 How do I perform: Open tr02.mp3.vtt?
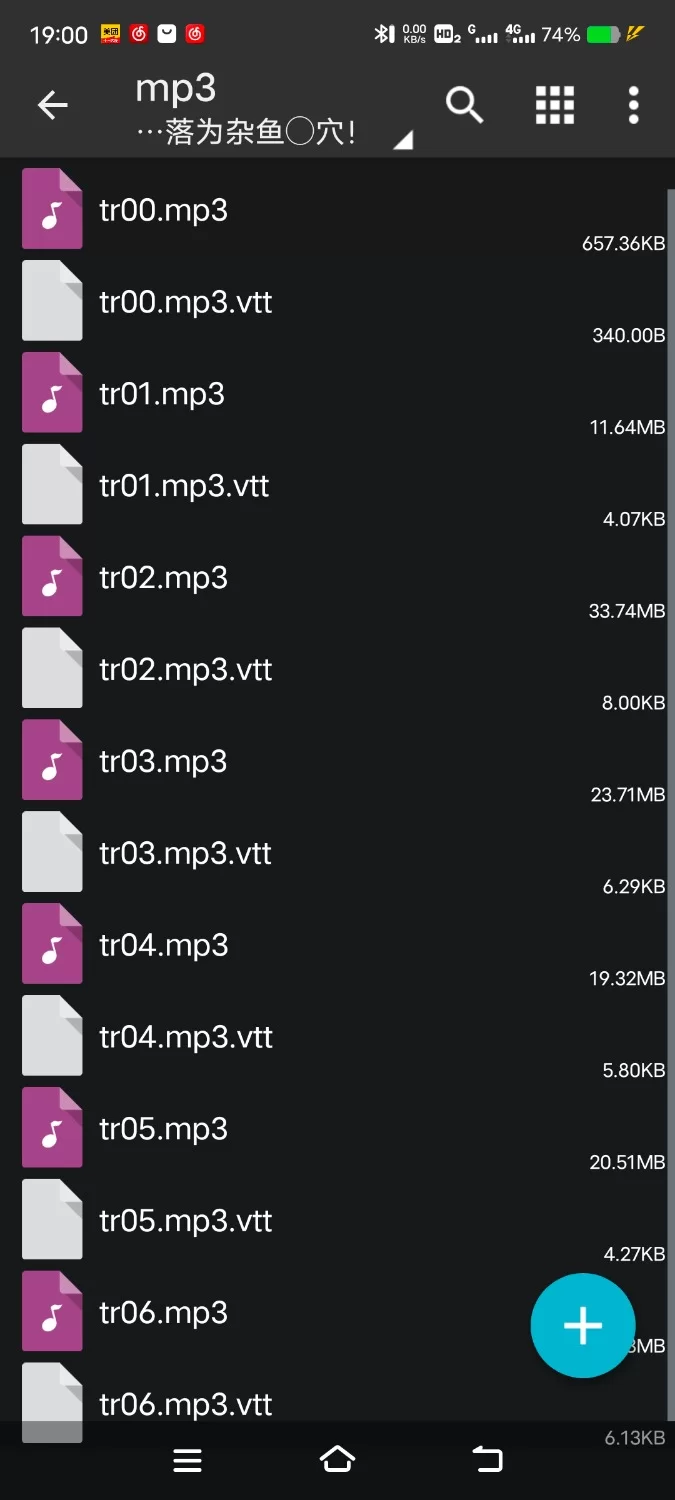(x=186, y=671)
